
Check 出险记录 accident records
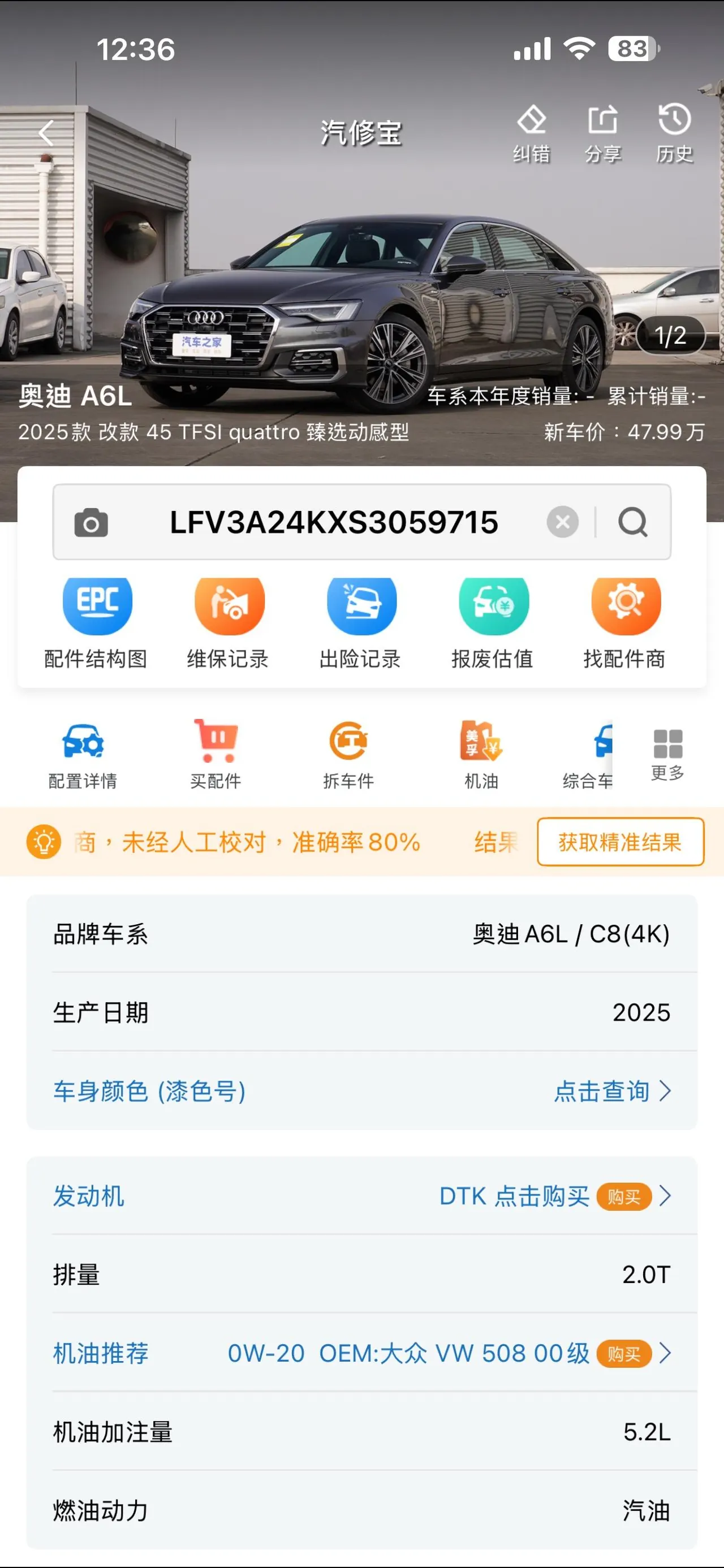pos(360,624)
